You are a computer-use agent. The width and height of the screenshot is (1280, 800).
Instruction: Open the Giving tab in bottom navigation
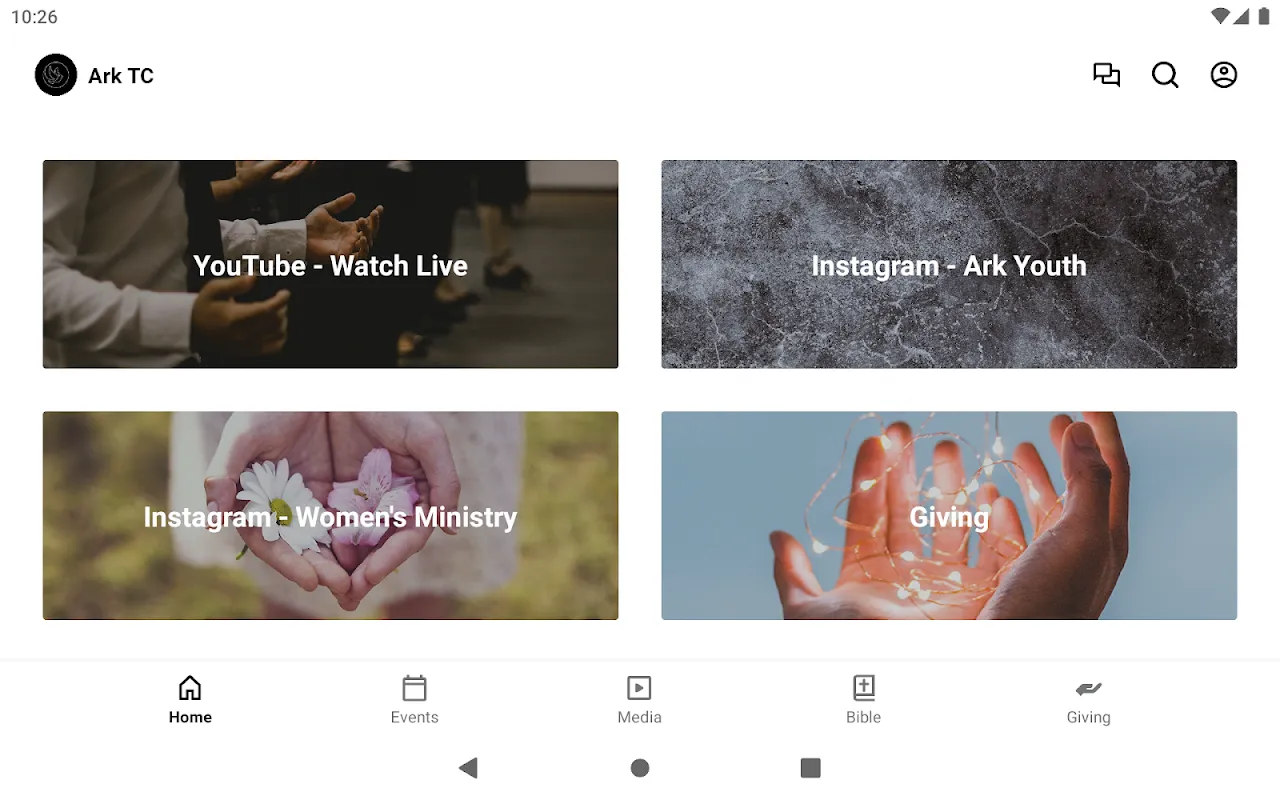1088,700
